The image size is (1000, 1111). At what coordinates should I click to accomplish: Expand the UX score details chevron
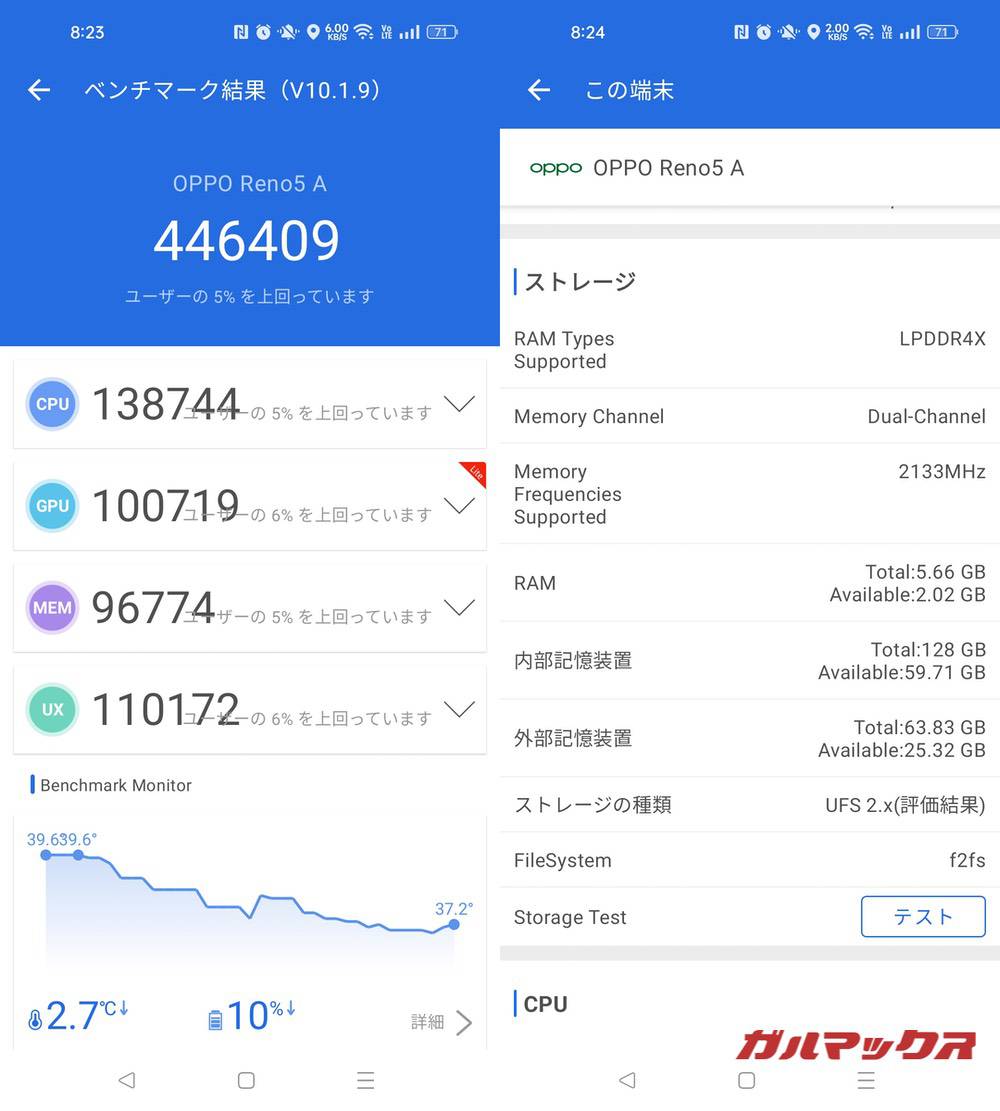(x=459, y=709)
